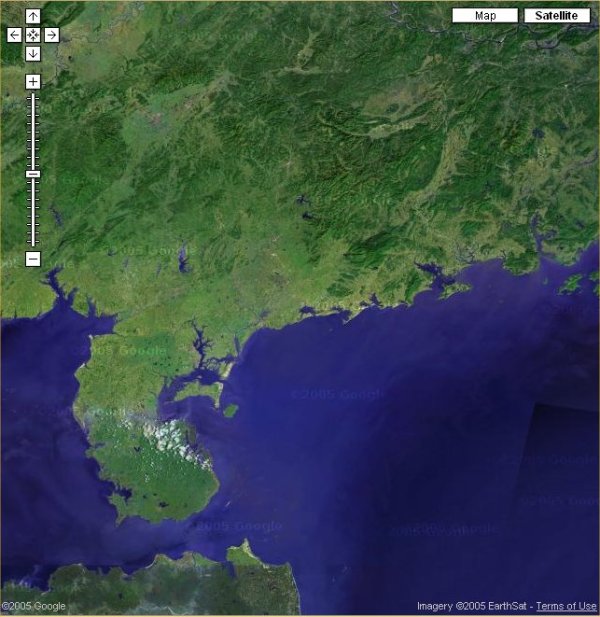The height and width of the screenshot is (617, 600).
Task: Pan the map right
Action: [x=52, y=35]
